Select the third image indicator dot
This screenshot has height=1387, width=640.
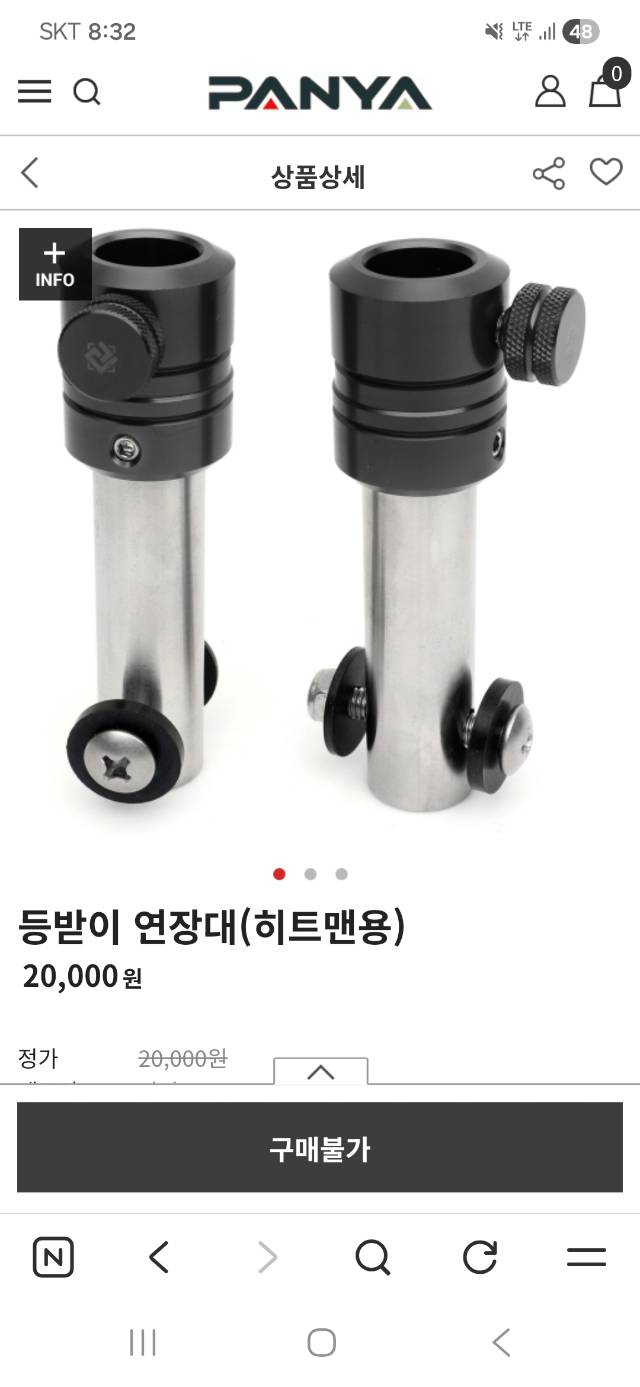[x=342, y=874]
